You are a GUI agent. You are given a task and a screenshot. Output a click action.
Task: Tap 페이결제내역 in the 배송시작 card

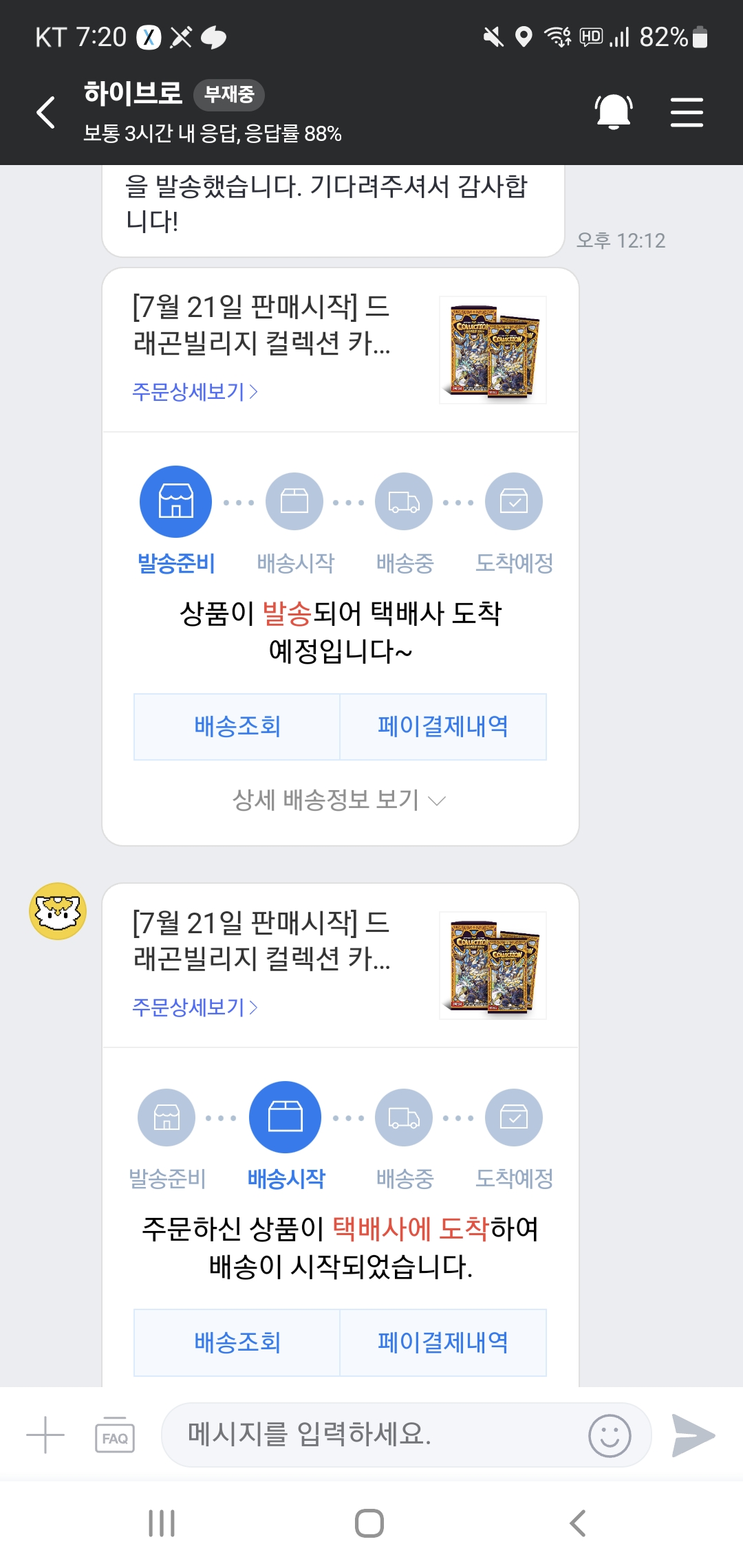442,1342
